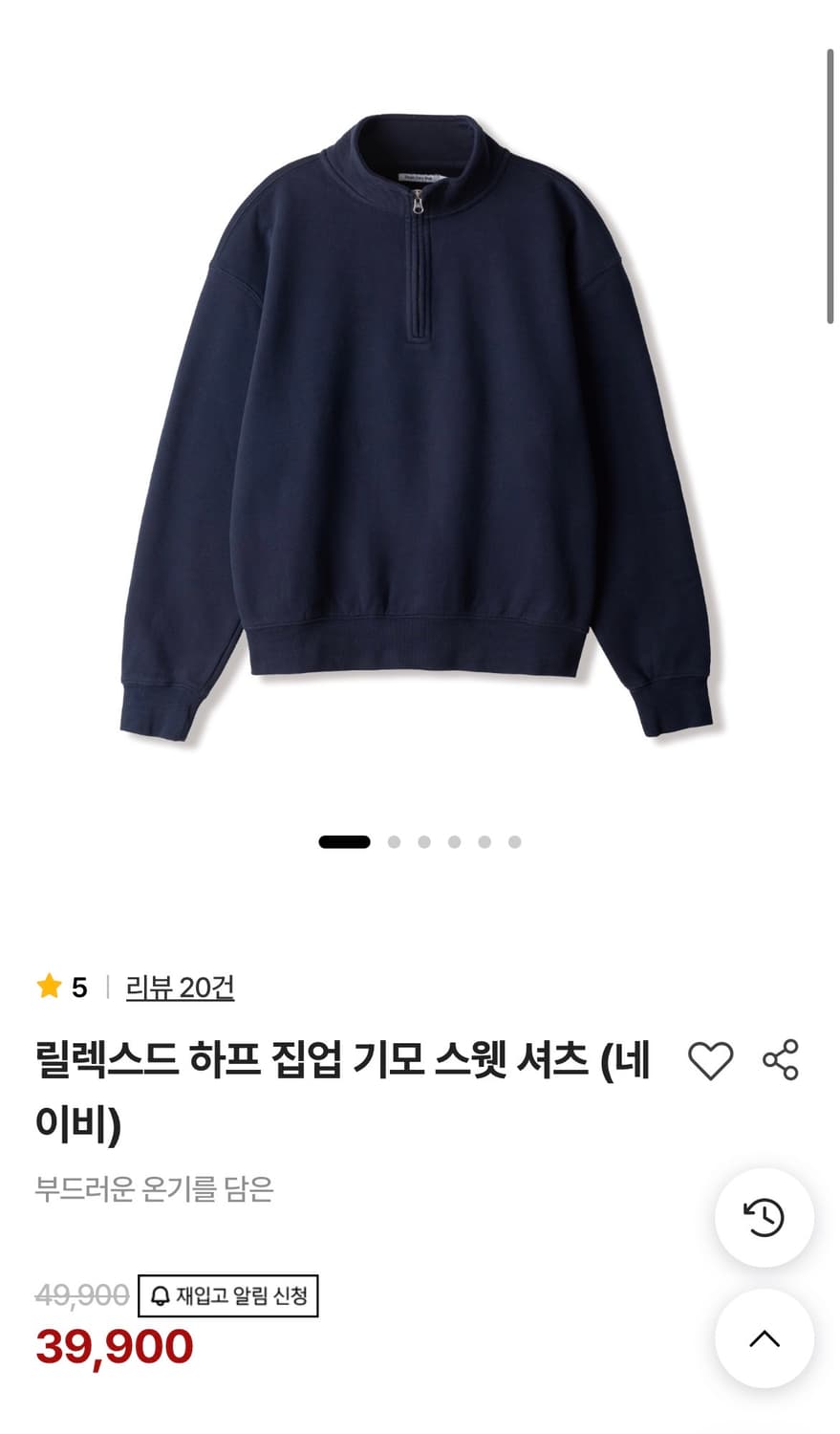
Task: Select the fourth carousel dot
Action: click(x=453, y=842)
